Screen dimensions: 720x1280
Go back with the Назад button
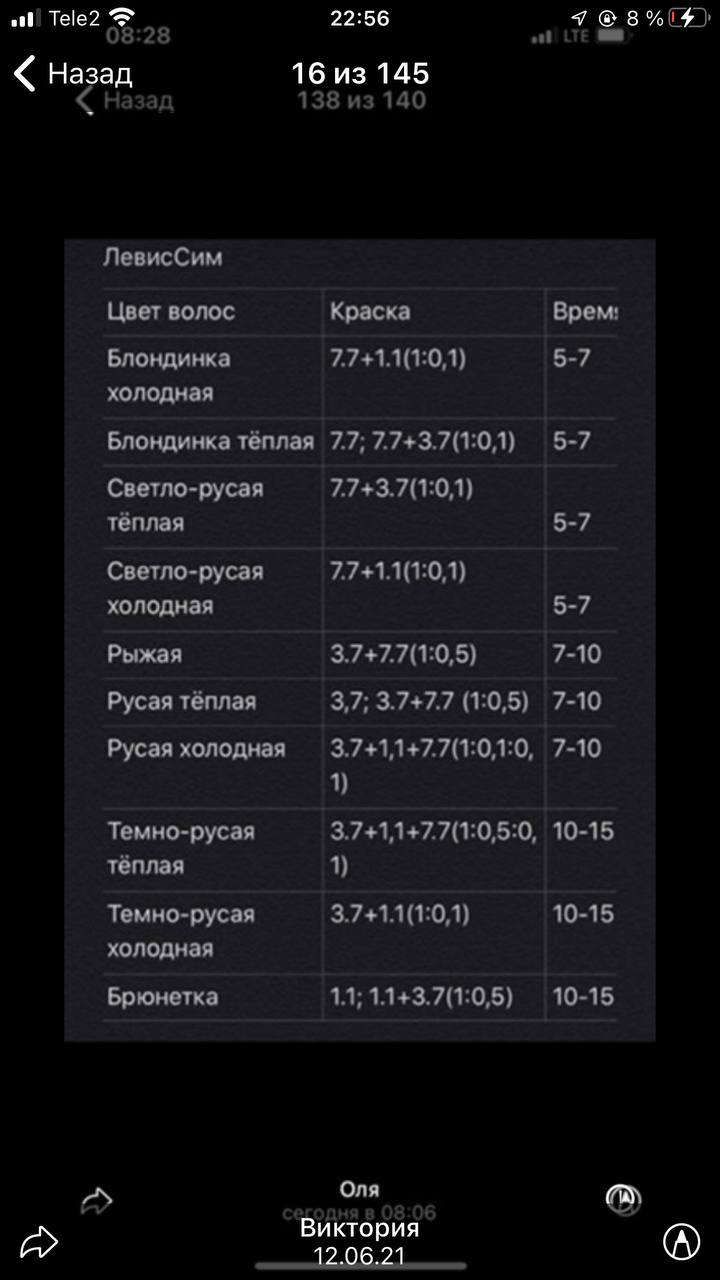click(x=72, y=73)
